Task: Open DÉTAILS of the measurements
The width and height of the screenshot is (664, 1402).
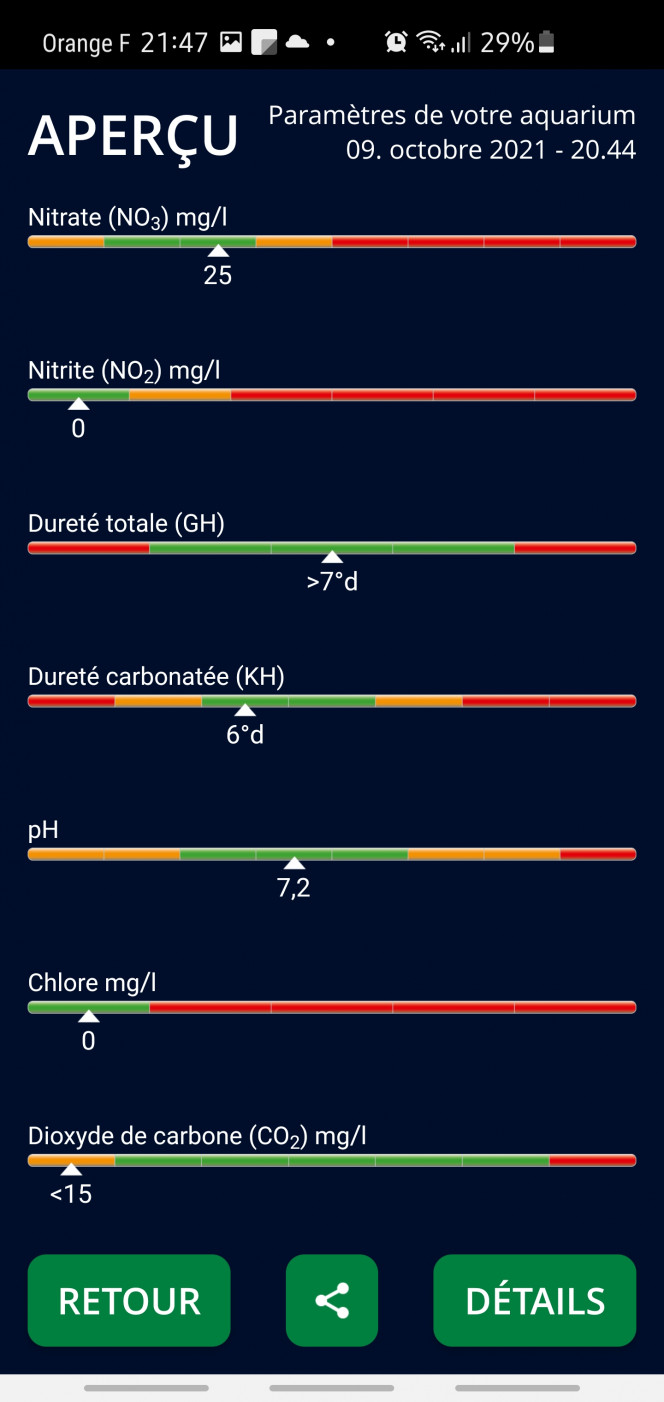Action: tap(535, 1300)
